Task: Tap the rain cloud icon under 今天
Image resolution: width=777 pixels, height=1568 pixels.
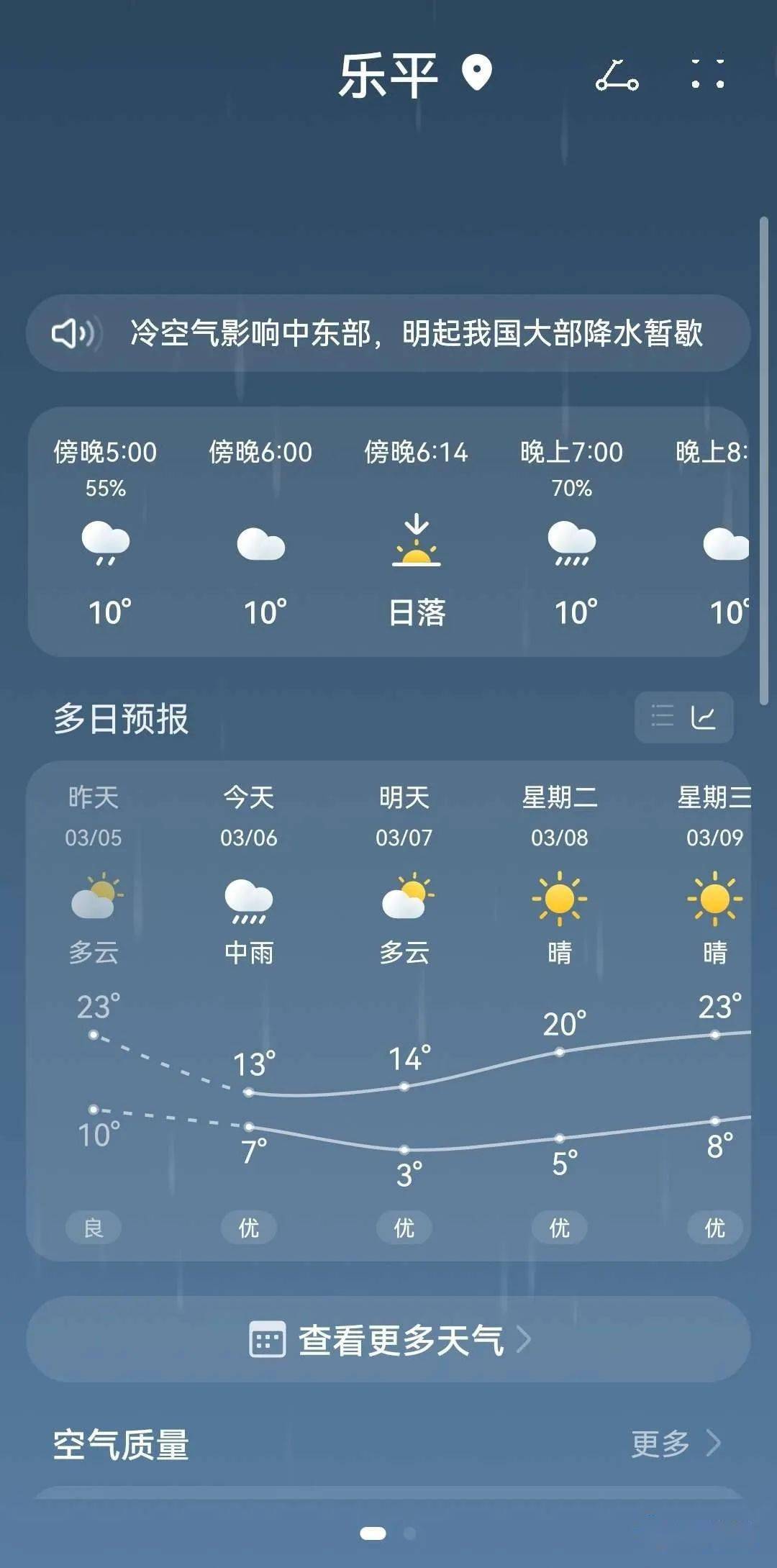Action: pyautogui.click(x=249, y=902)
